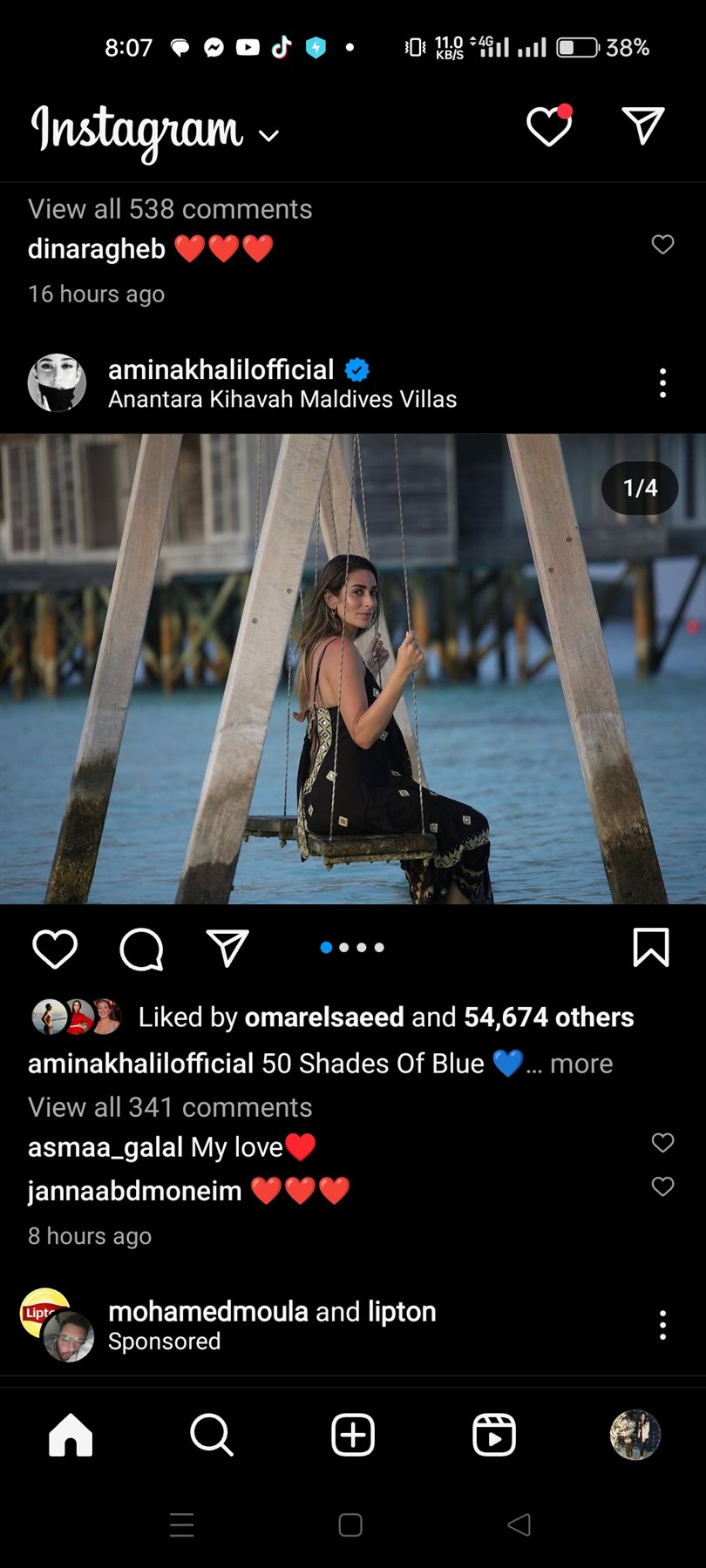Switch to the Search tab
Image resolution: width=706 pixels, height=1568 pixels.
[212, 1434]
